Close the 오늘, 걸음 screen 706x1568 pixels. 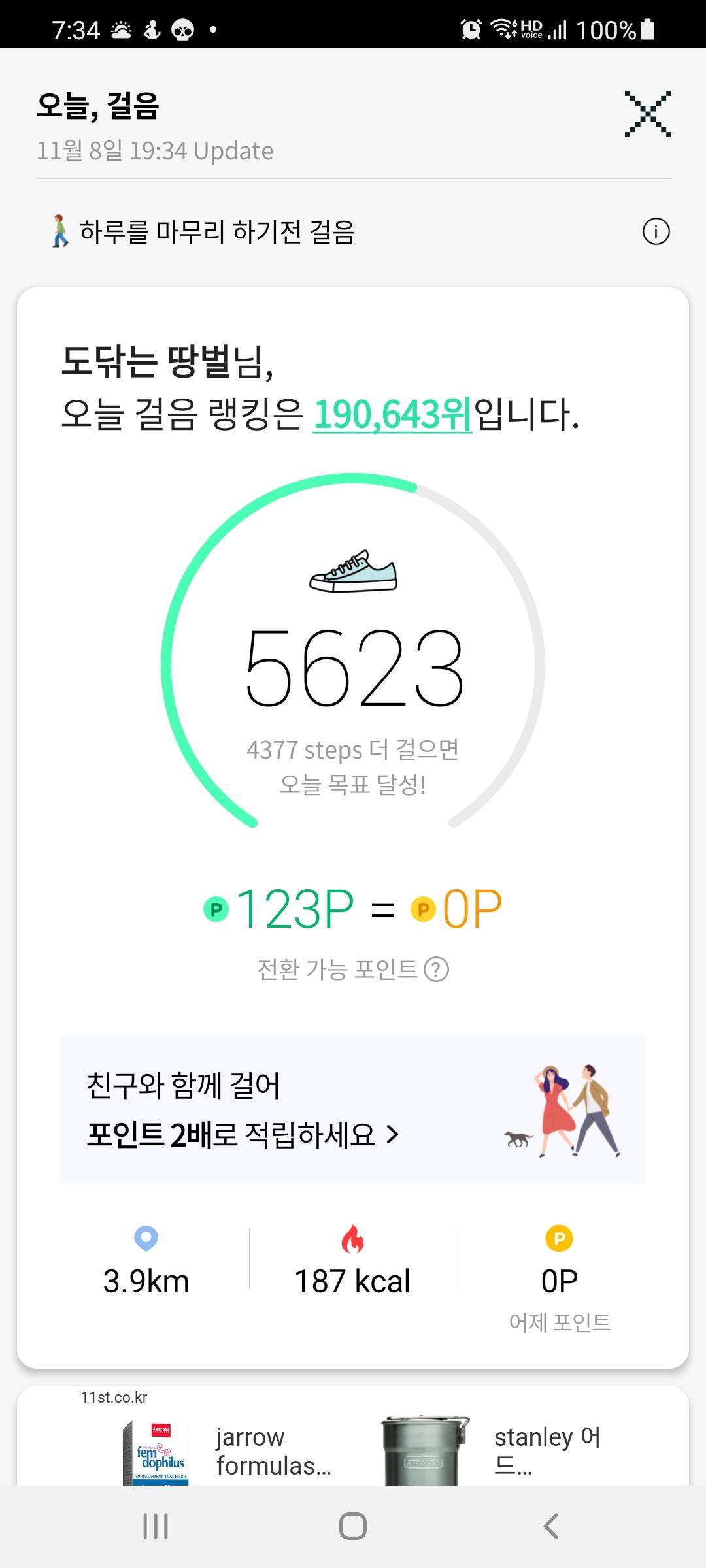tap(647, 114)
